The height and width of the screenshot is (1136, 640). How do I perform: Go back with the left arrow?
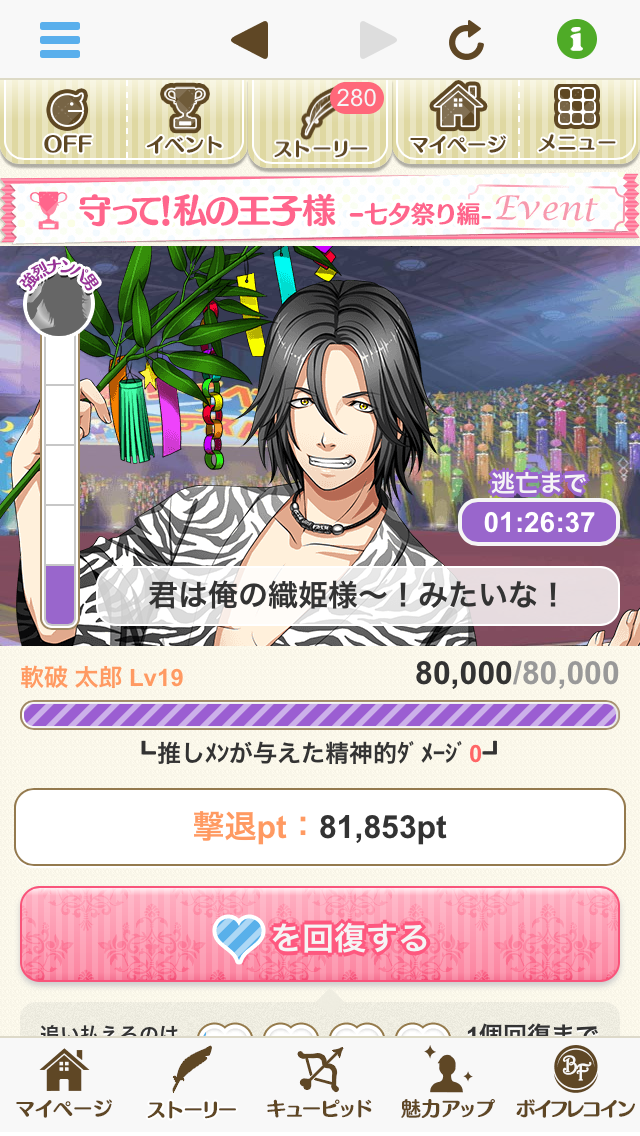pyautogui.click(x=249, y=40)
